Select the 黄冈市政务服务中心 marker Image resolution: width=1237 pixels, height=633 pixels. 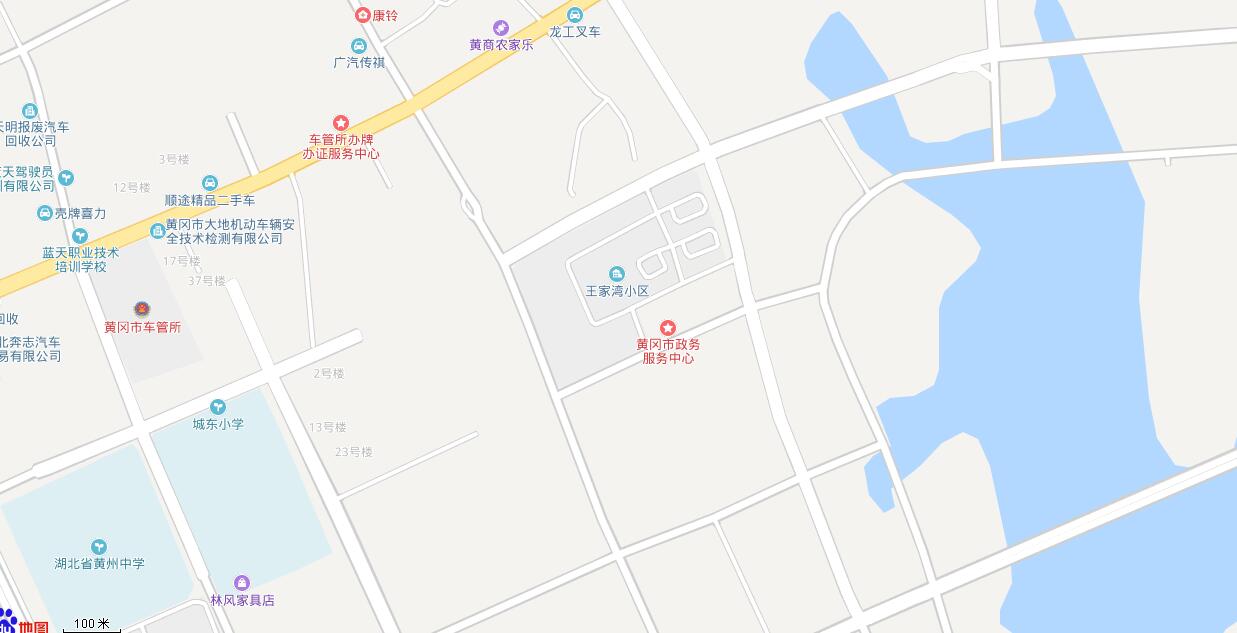point(668,328)
